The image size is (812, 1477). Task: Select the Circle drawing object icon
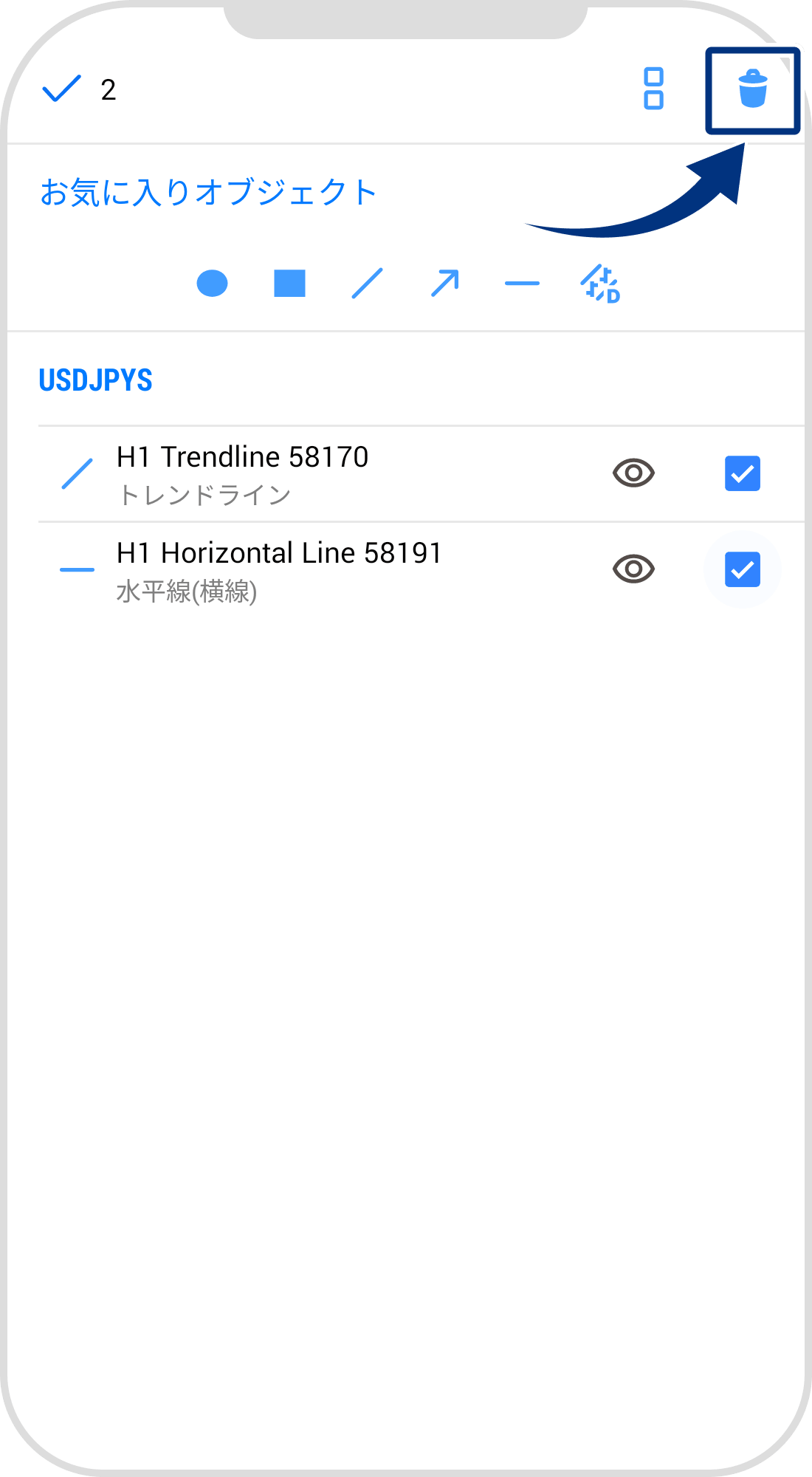click(x=212, y=284)
